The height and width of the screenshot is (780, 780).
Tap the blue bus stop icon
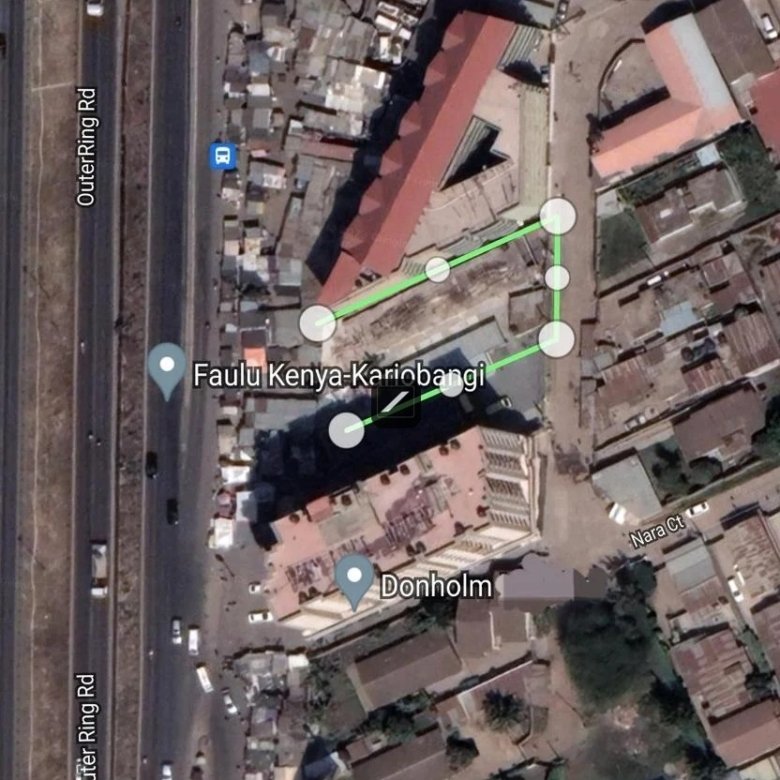click(x=222, y=155)
